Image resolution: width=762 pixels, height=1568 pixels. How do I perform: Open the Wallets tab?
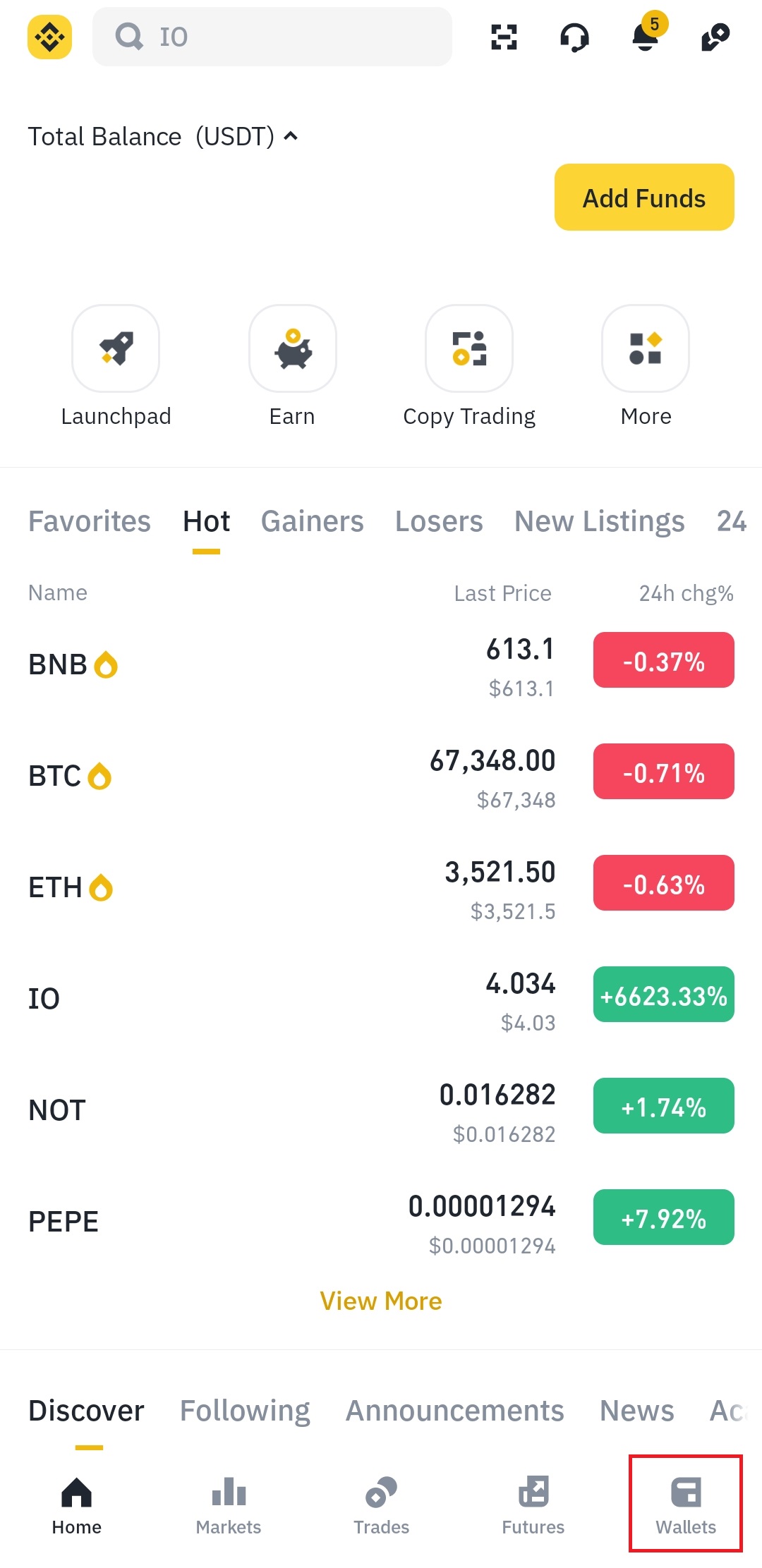pyautogui.click(x=685, y=1505)
